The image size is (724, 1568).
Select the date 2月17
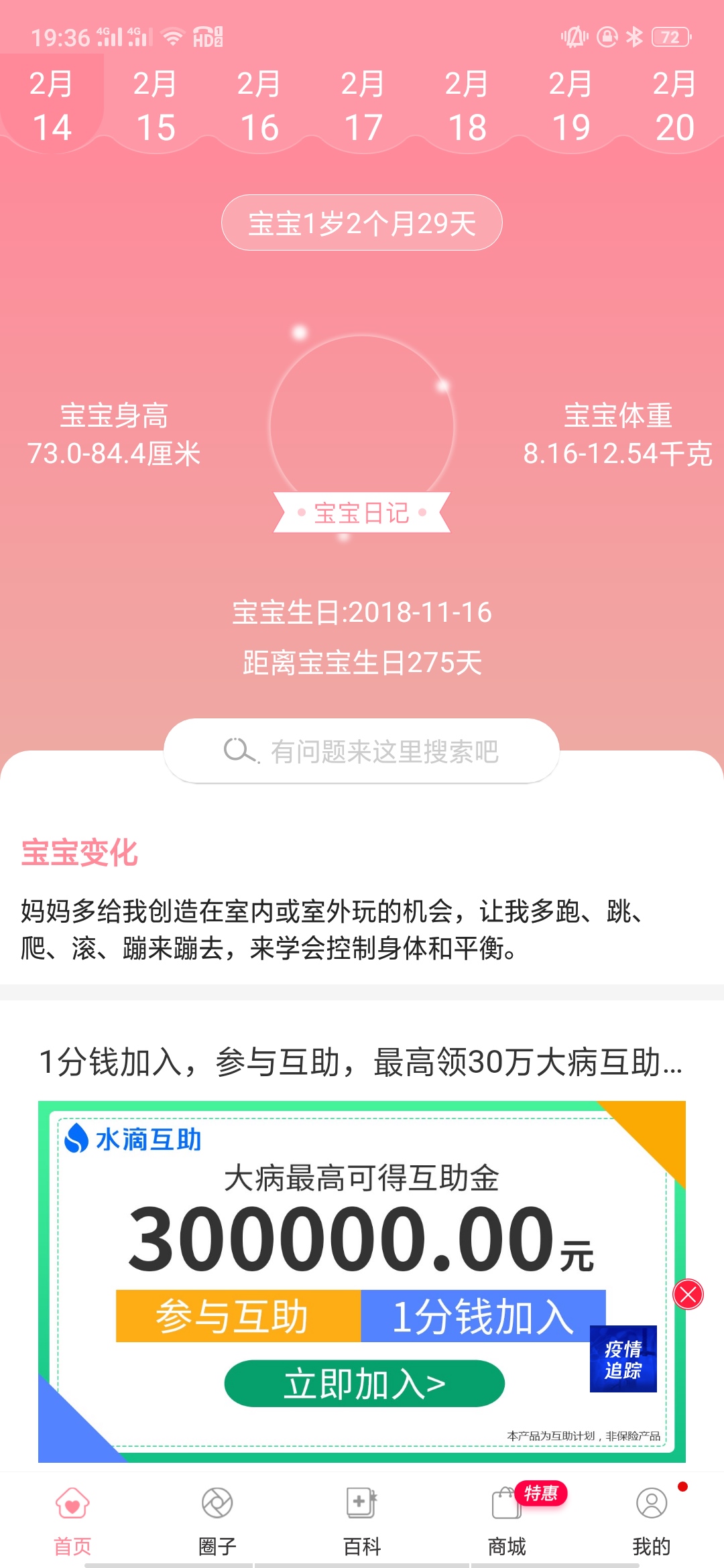click(363, 106)
